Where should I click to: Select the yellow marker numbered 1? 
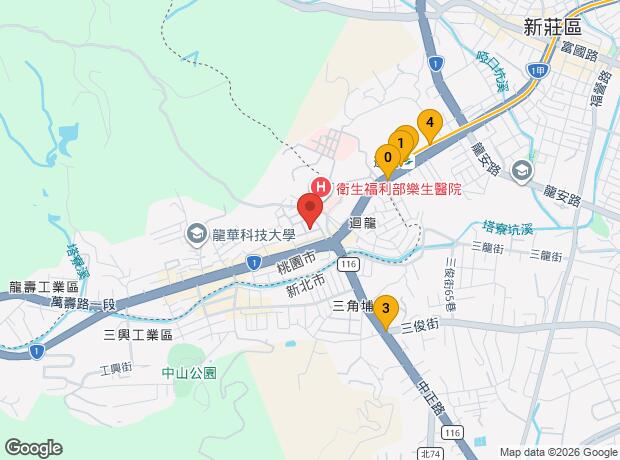pyautogui.click(x=401, y=143)
